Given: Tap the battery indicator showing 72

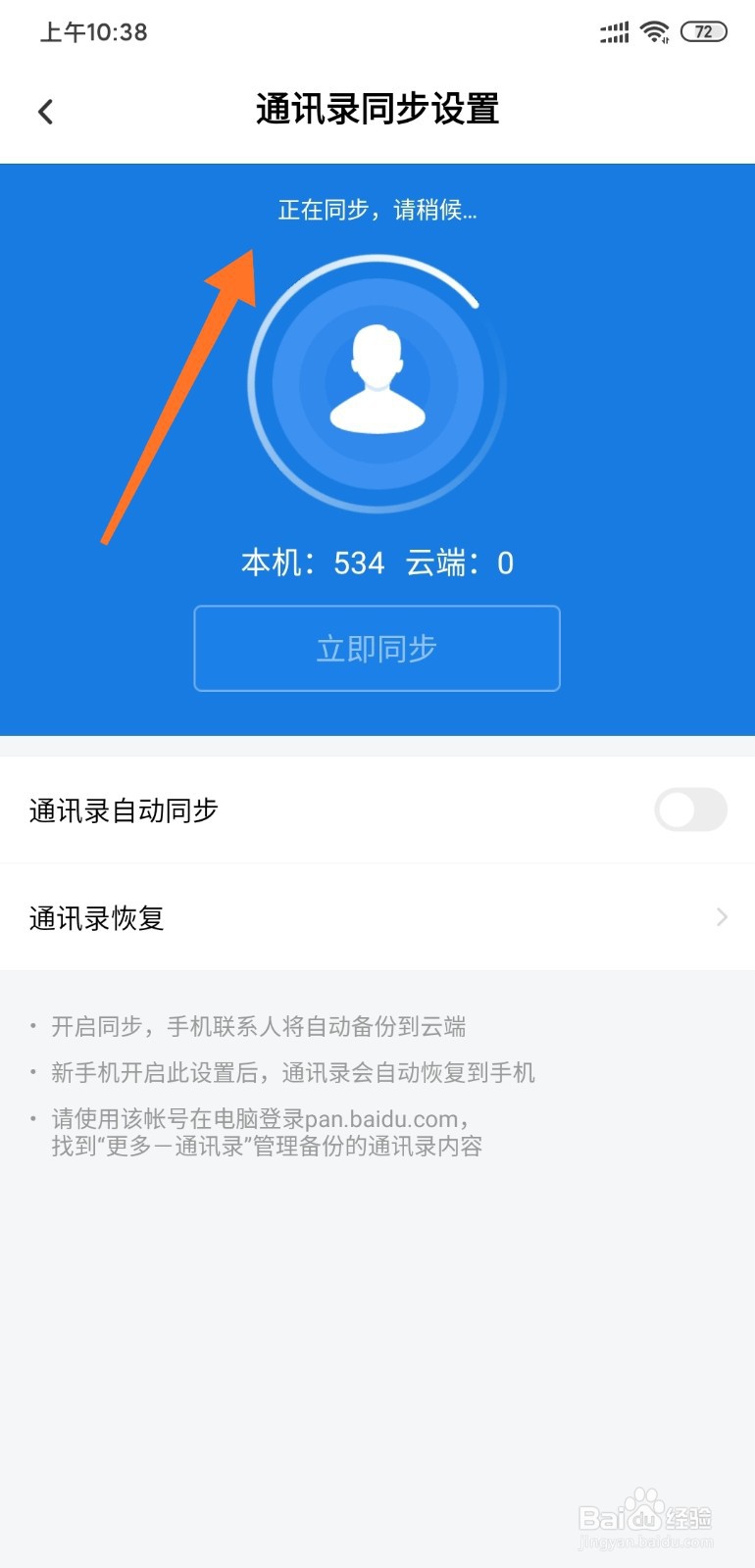Looking at the screenshot, I should 703,31.
